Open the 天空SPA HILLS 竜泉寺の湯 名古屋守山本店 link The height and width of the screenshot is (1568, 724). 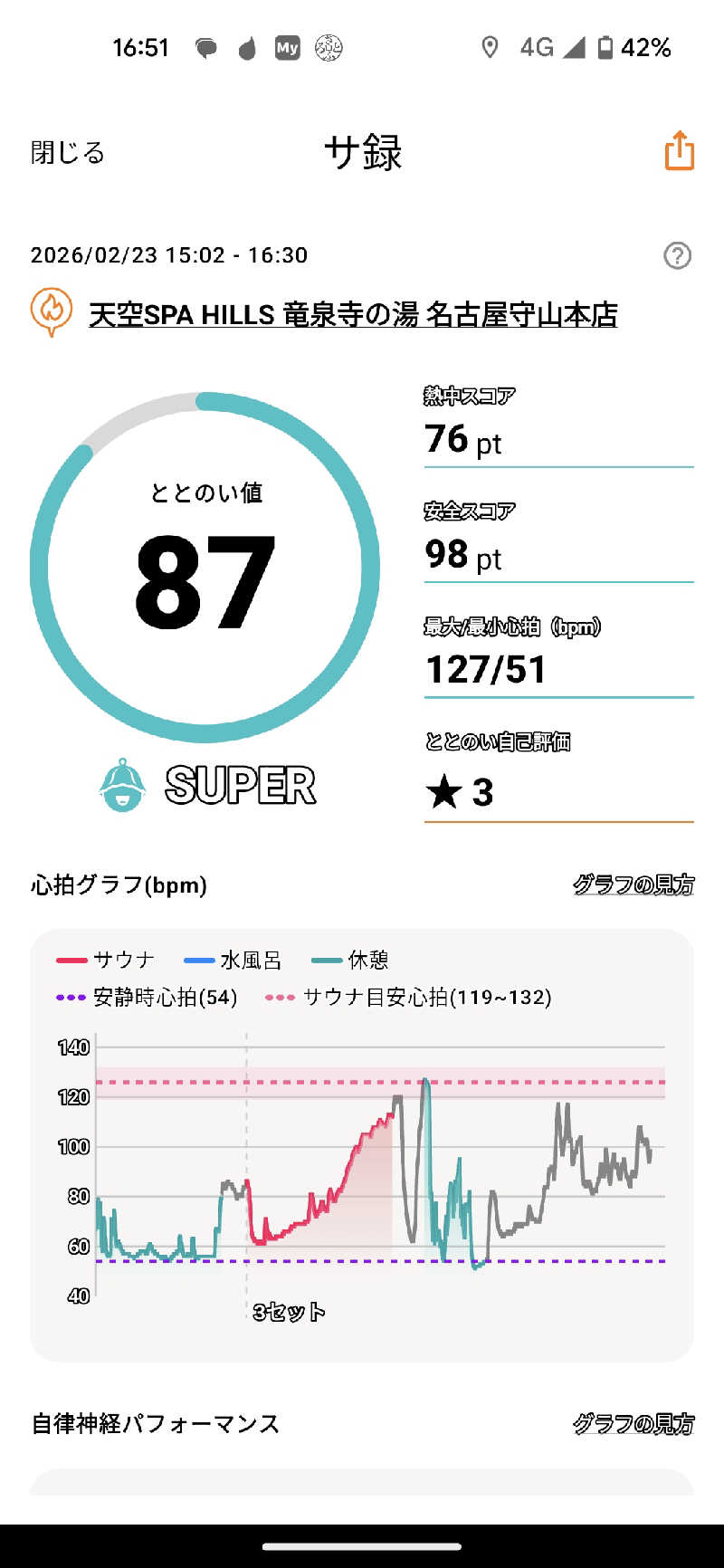tap(353, 315)
